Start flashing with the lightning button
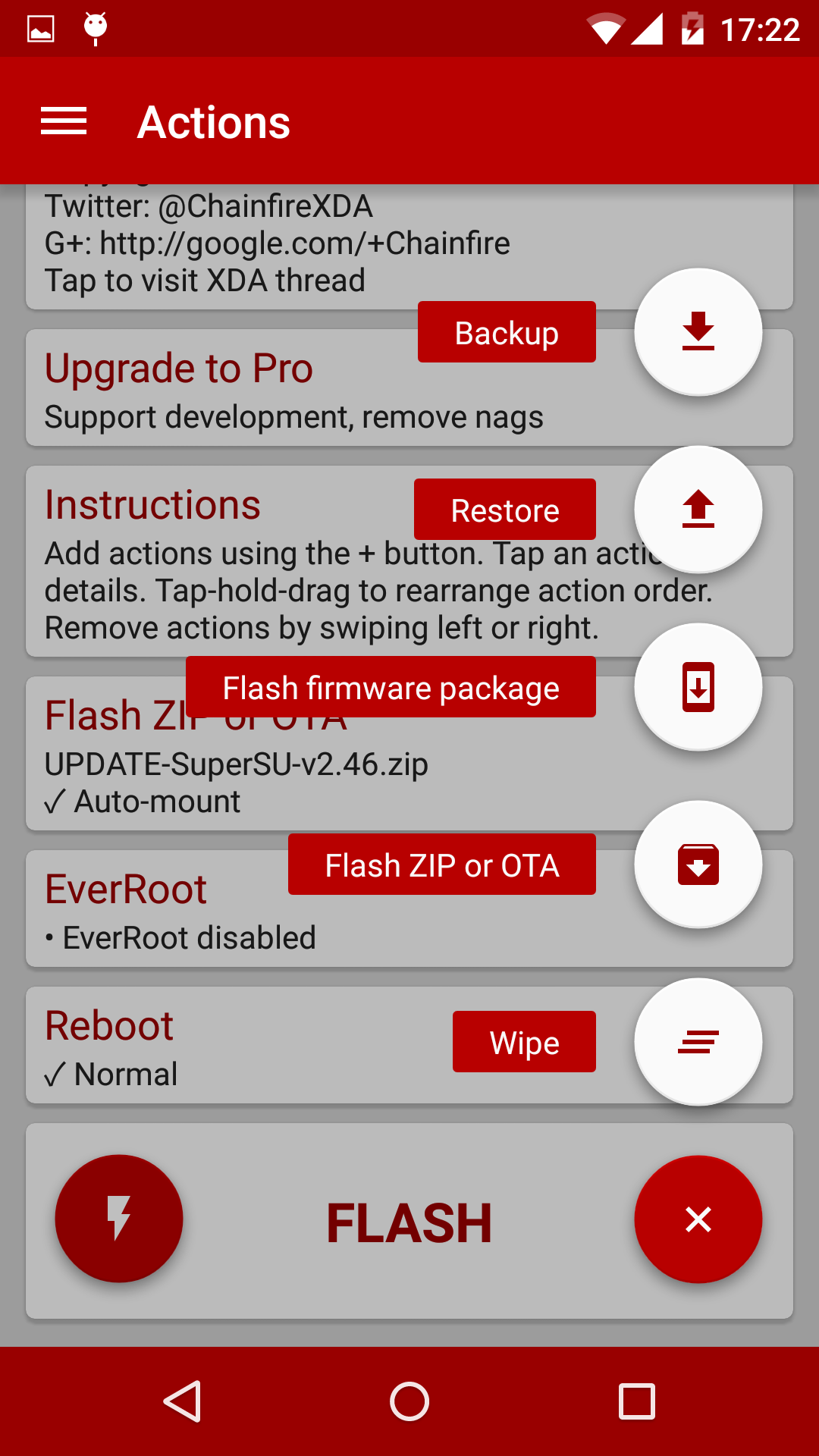Viewport: 819px width, 1456px height. [119, 1219]
